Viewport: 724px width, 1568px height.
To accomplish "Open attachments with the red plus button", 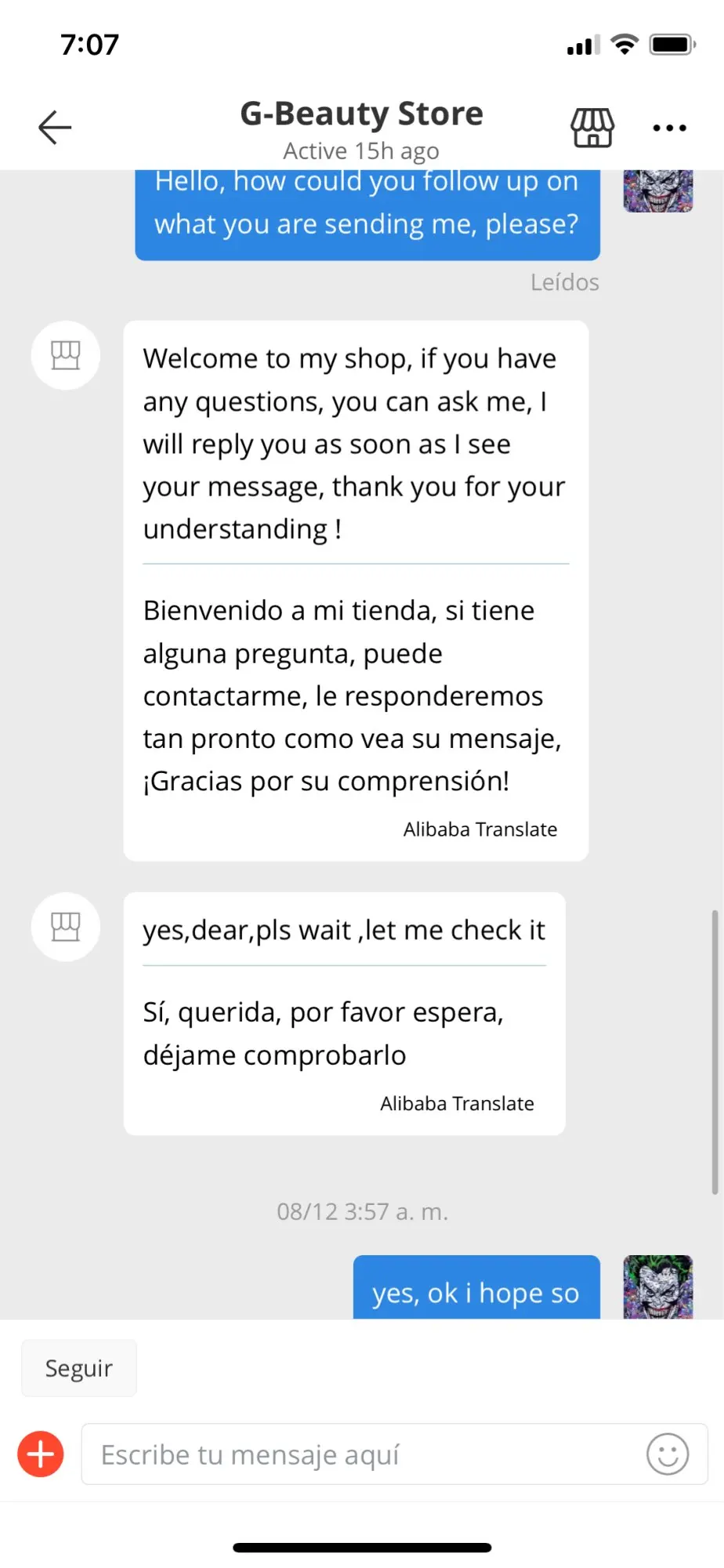I will [41, 1454].
